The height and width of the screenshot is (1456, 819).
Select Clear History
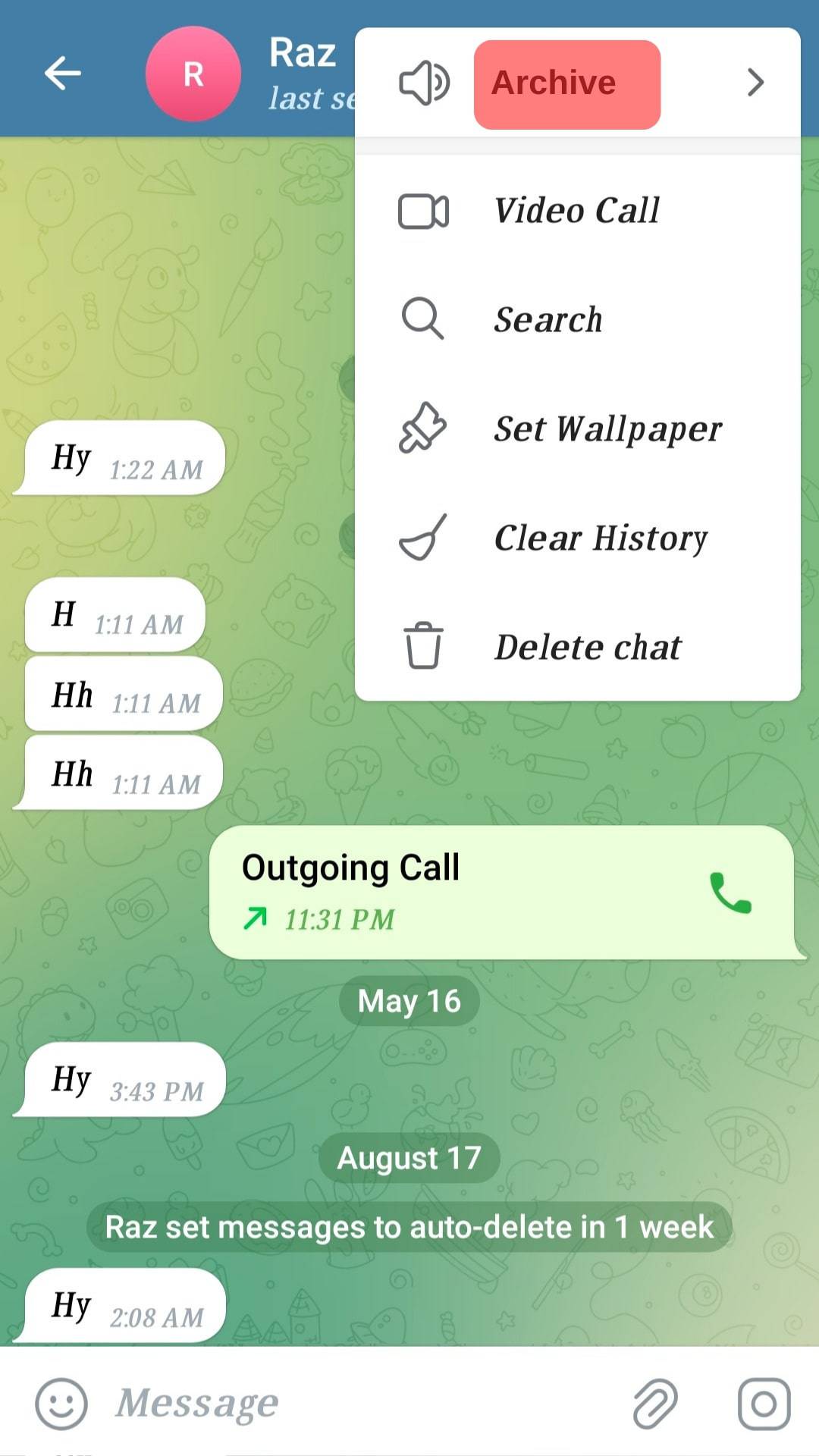pyautogui.click(x=600, y=538)
